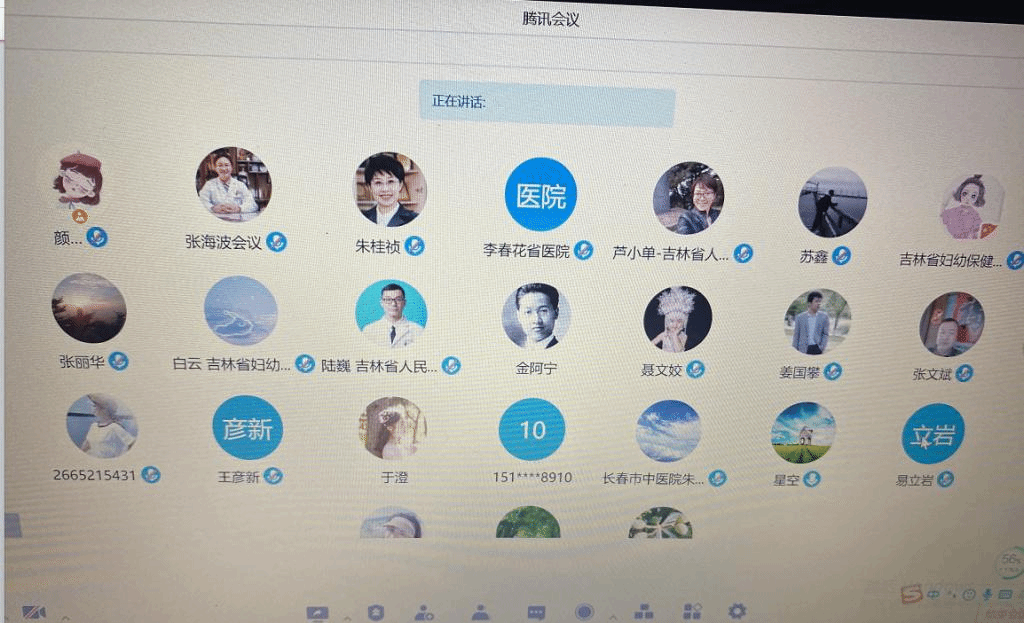Open participant 张海波会议's tile
Screen dimensions: 1024x623
tap(233, 185)
